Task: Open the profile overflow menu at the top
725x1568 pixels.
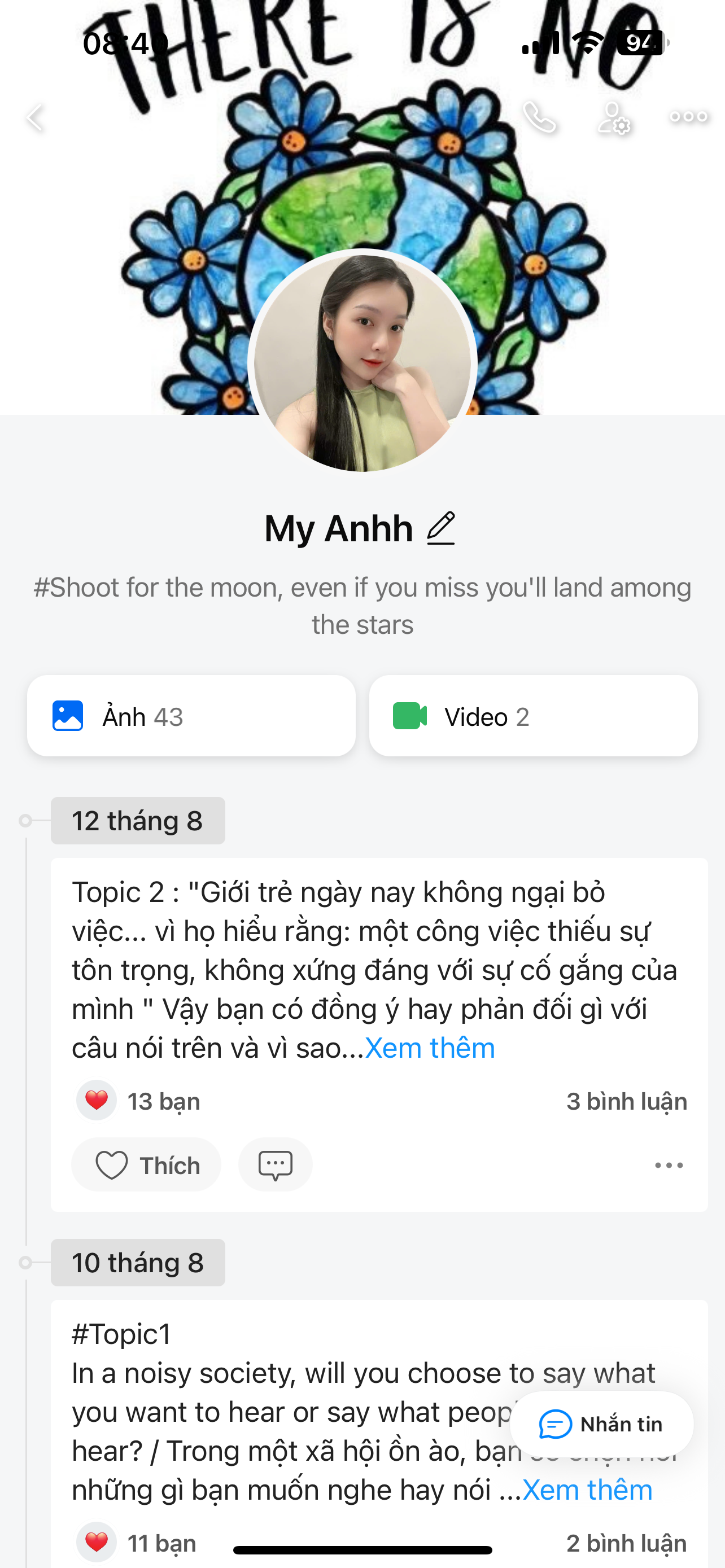Action: [688, 116]
